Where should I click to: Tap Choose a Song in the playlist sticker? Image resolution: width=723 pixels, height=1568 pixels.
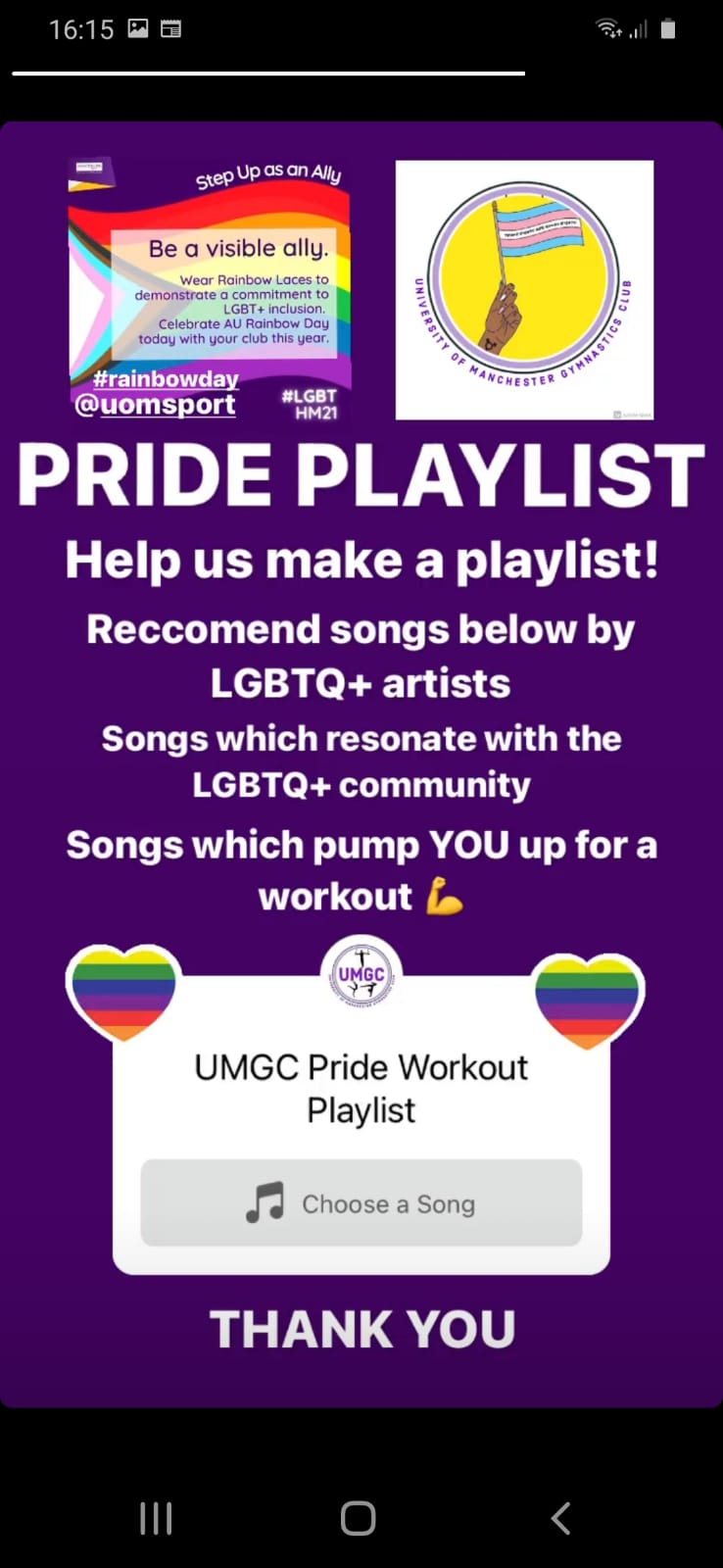coord(361,1202)
